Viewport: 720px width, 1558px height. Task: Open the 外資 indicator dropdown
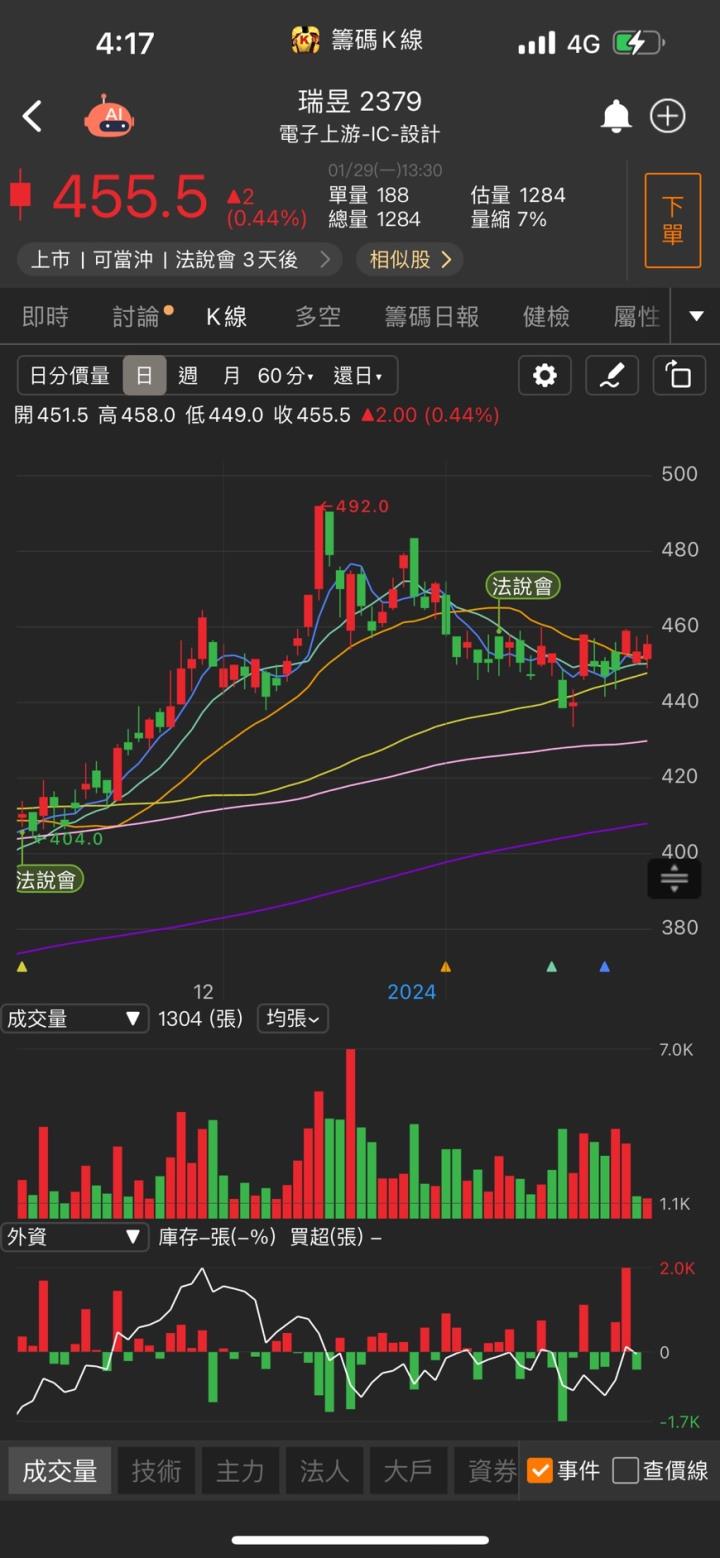(74, 1237)
